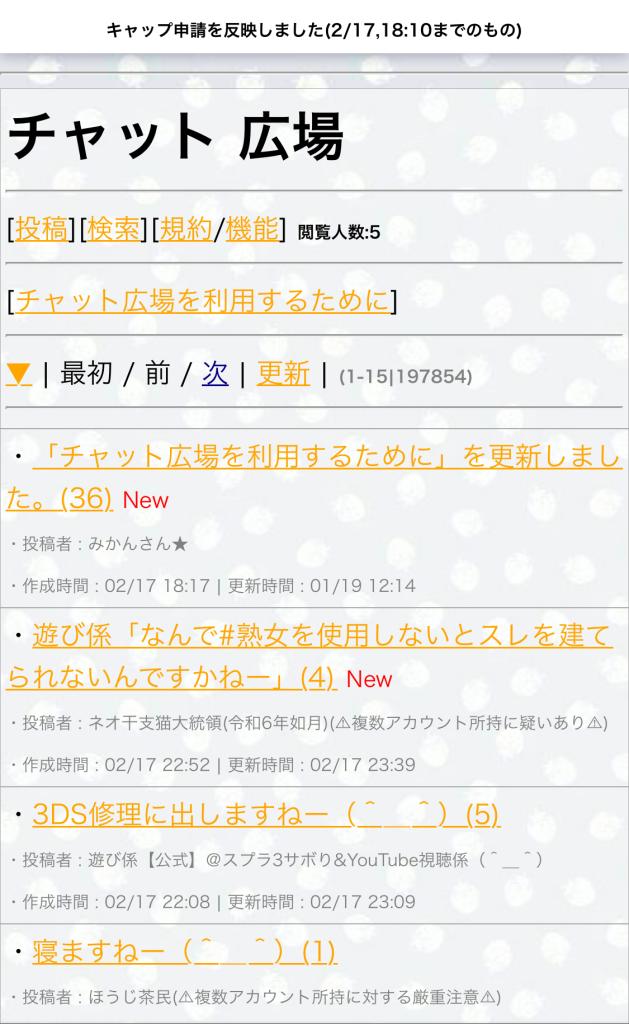The image size is (629, 1024).
Task: Open the 規約 link
Action: [186, 229]
